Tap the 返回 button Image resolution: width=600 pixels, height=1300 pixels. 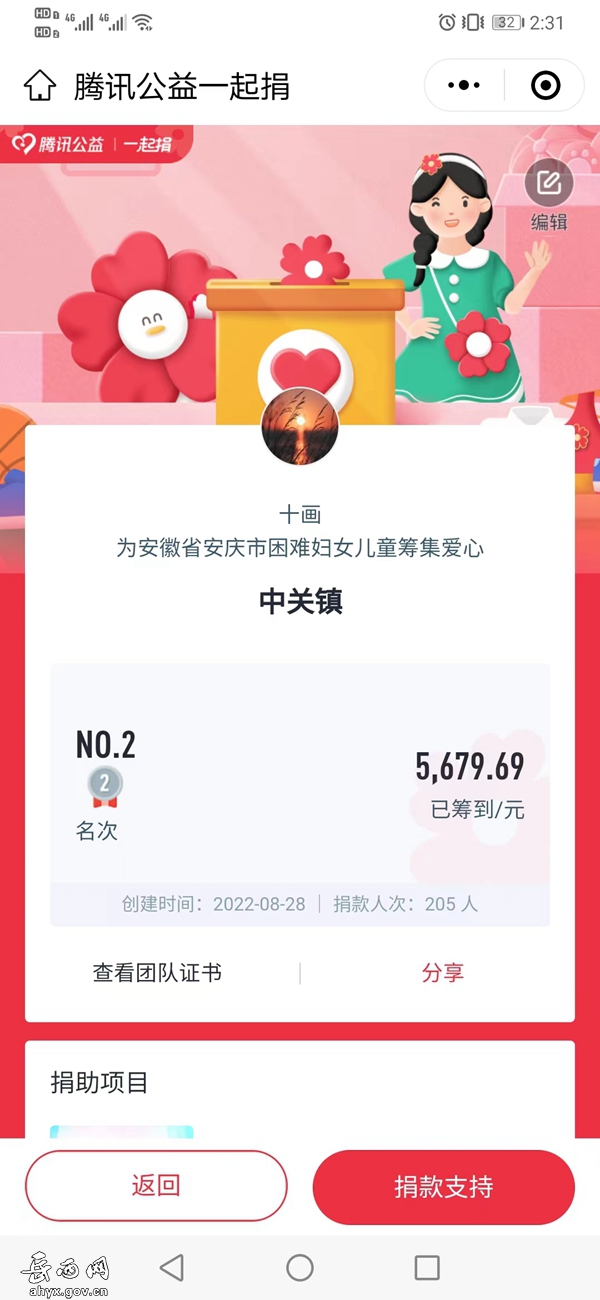tap(156, 1186)
